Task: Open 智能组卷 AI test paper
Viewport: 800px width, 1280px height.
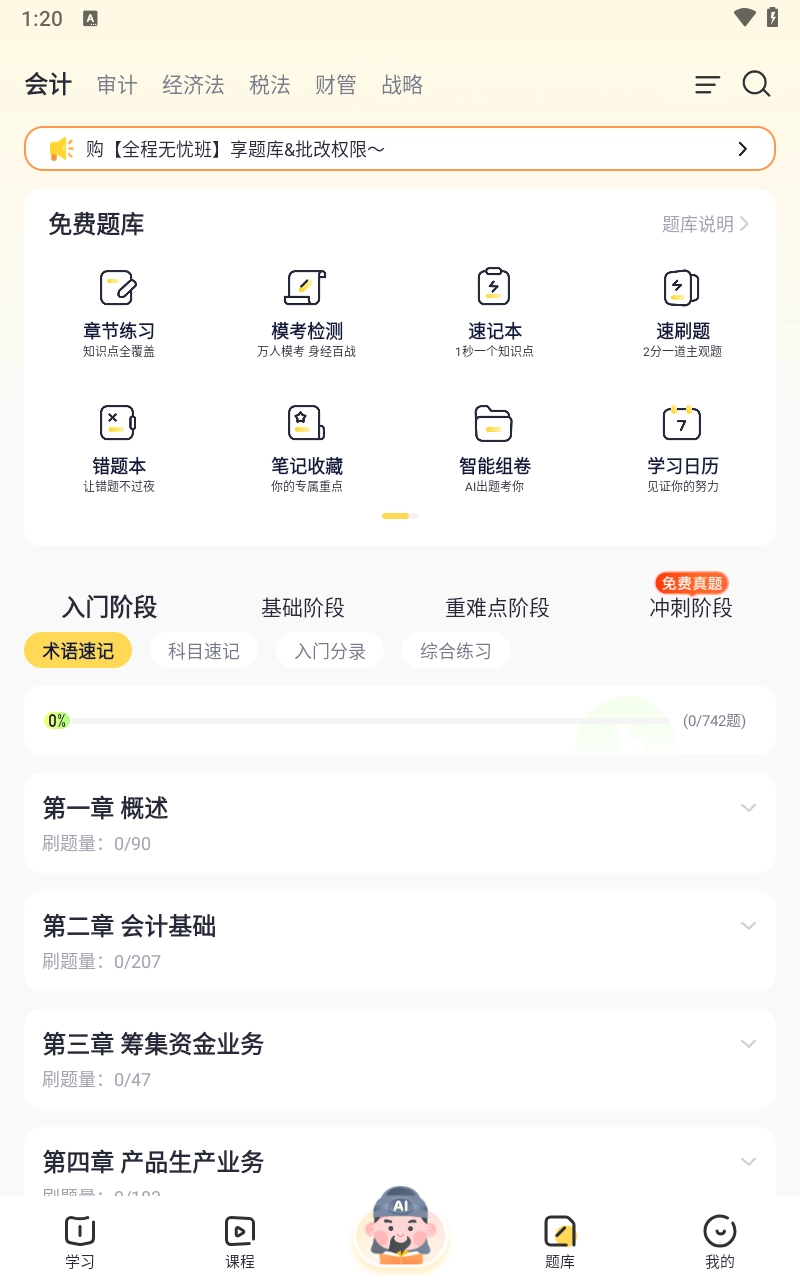Action: 494,447
